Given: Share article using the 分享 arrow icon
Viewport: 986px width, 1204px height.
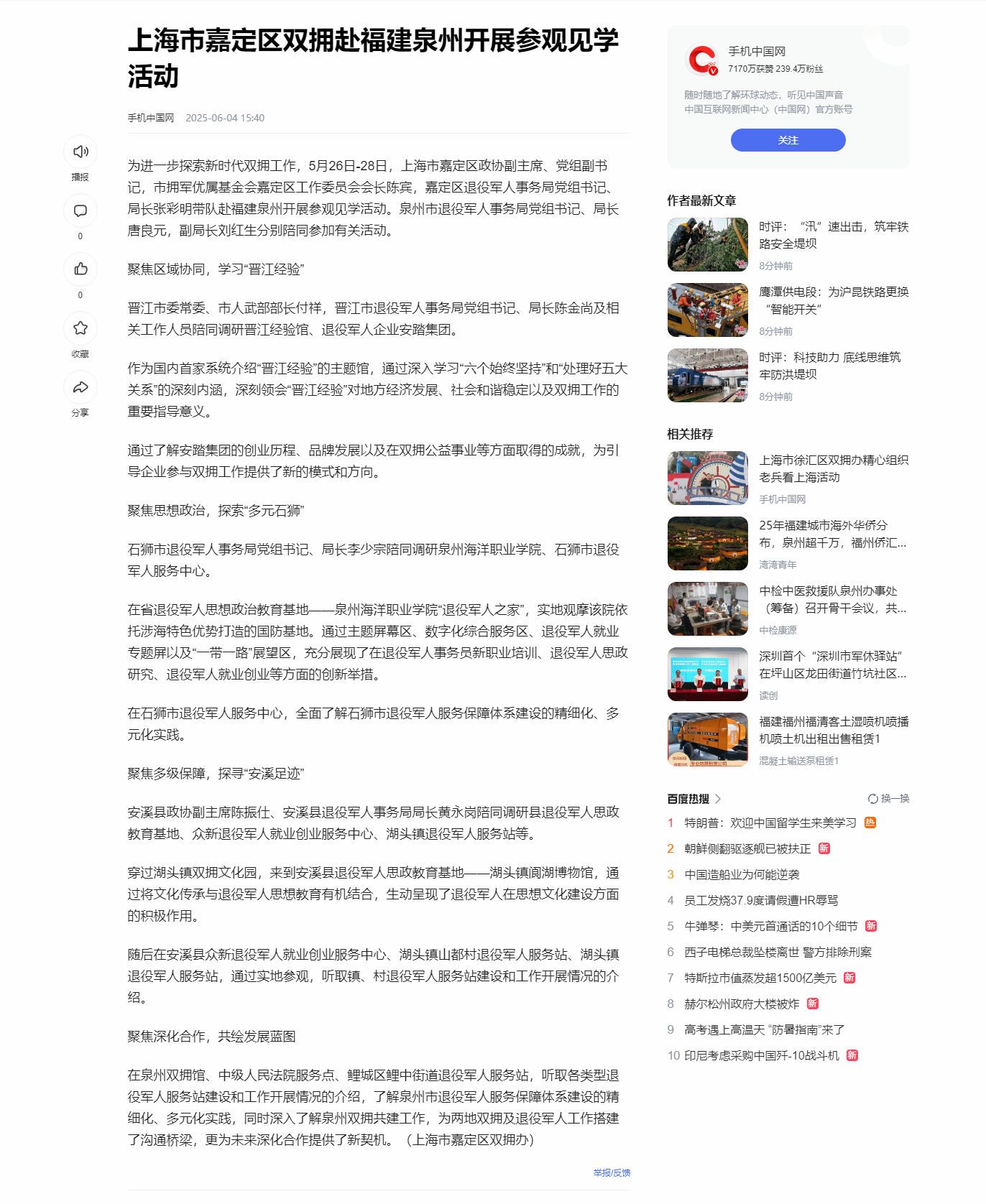Looking at the screenshot, I should click(80, 387).
